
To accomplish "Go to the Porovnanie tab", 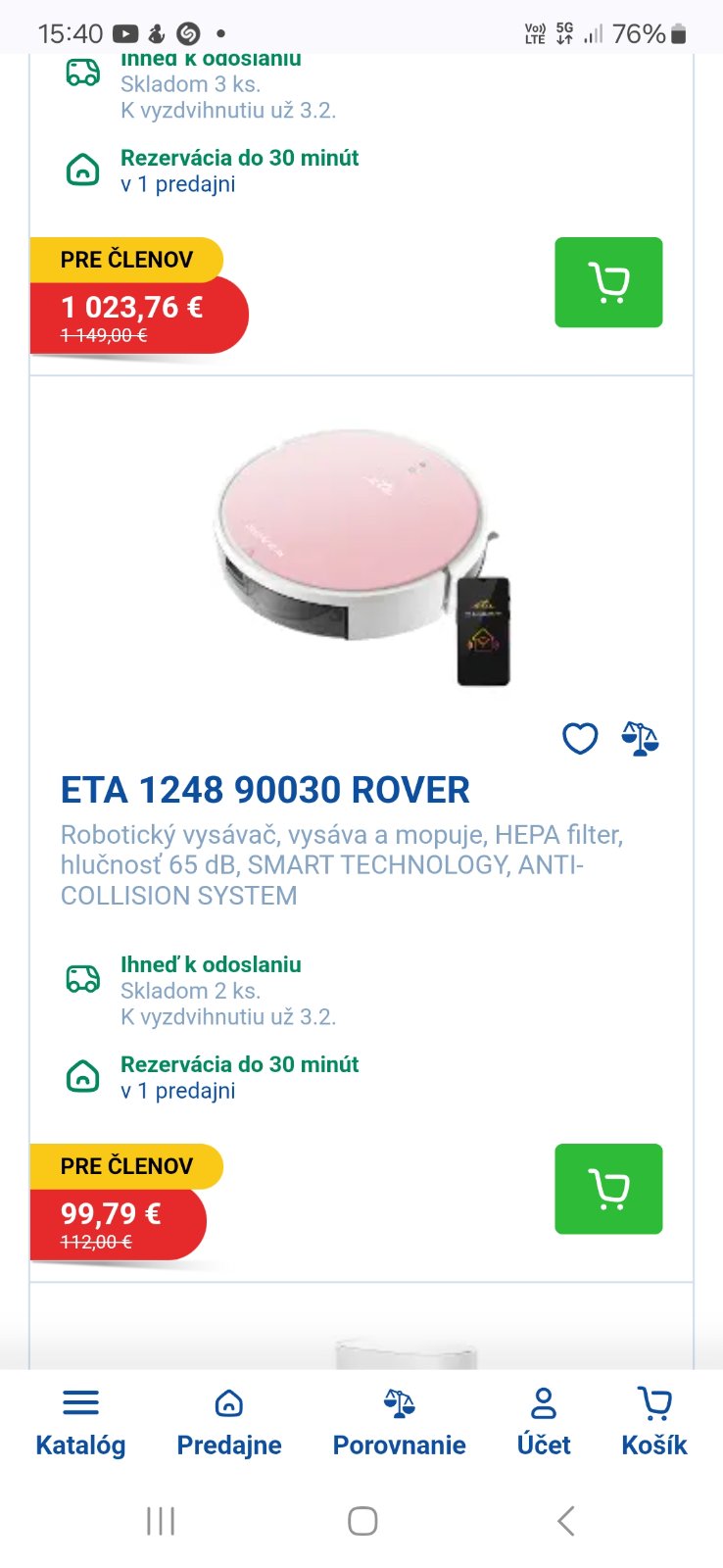I will [400, 1423].
